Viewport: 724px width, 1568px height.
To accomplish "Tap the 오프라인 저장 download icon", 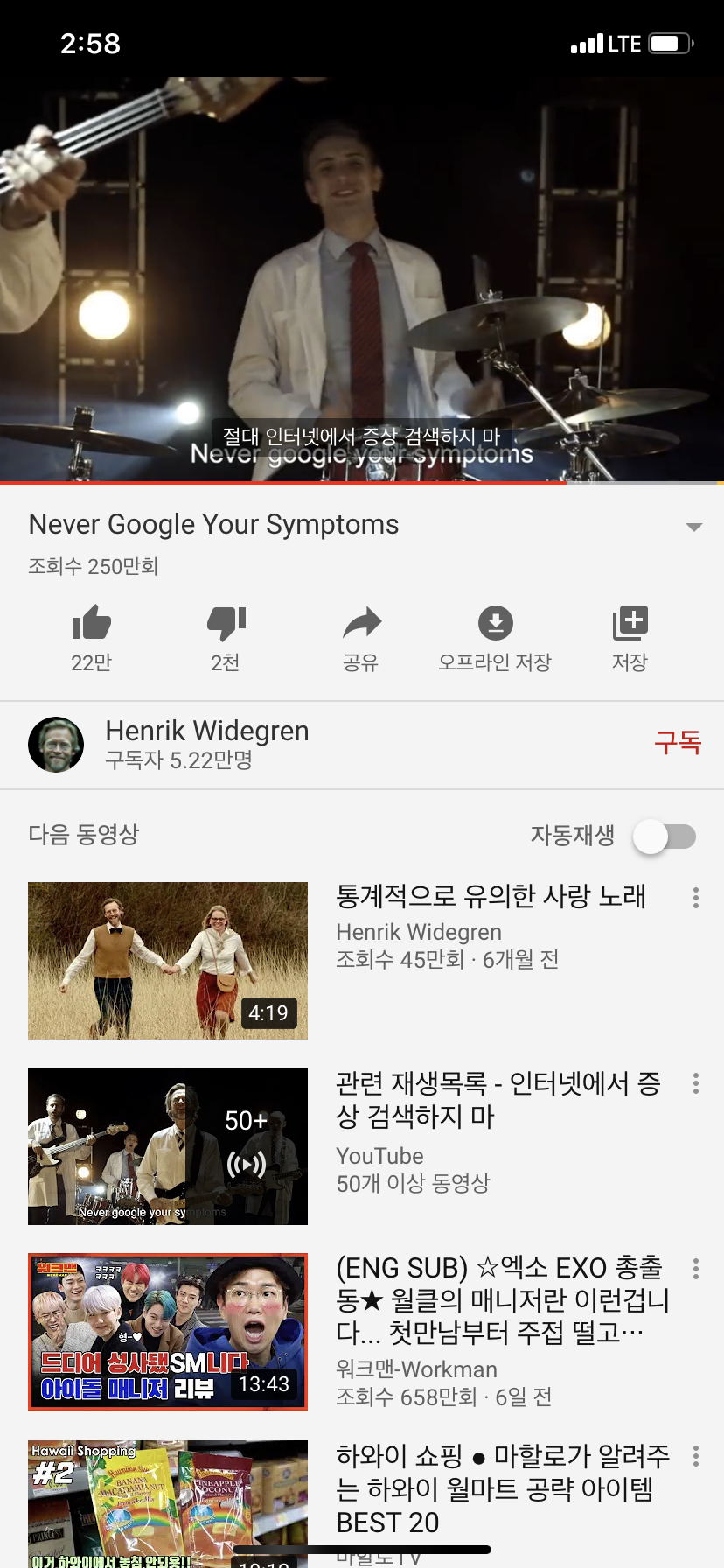I will pyautogui.click(x=495, y=623).
